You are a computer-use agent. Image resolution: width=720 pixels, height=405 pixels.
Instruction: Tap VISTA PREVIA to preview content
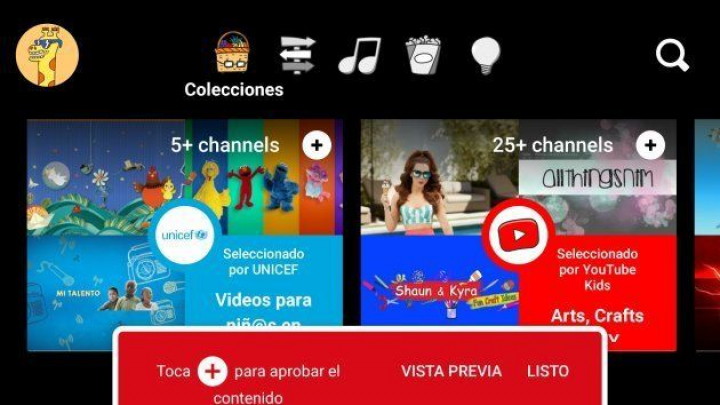(x=451, y=371)
